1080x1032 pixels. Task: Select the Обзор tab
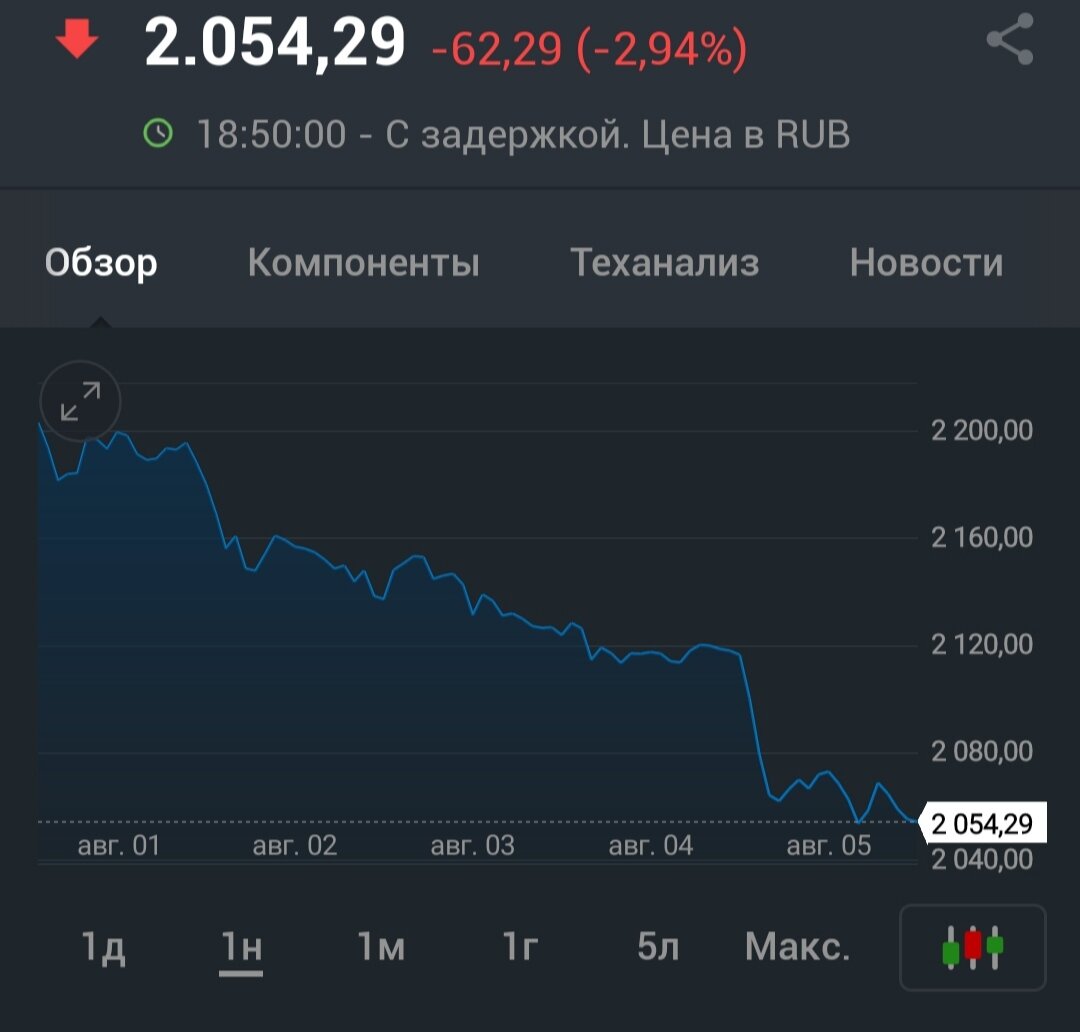coord(101,263)
